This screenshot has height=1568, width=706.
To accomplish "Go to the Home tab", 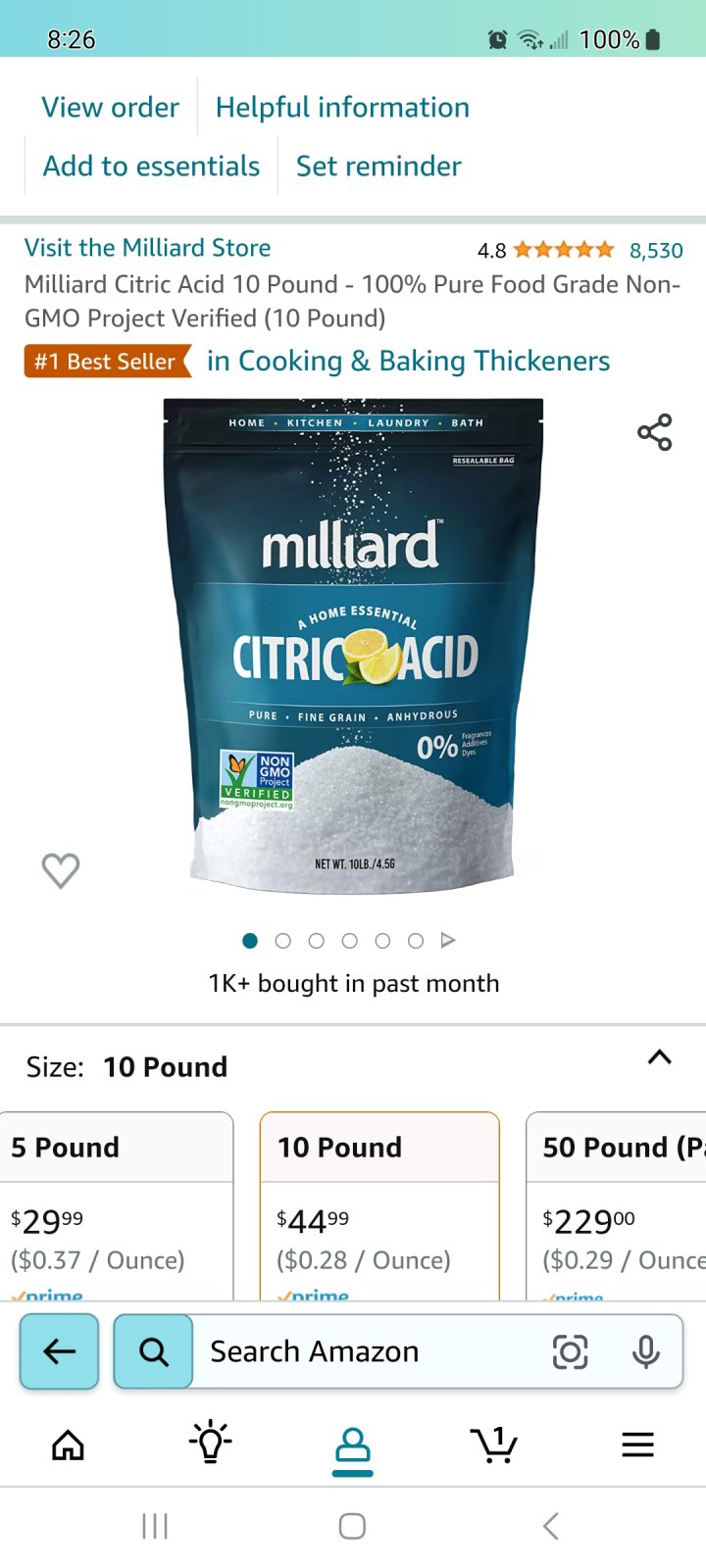I will 68,1445.
